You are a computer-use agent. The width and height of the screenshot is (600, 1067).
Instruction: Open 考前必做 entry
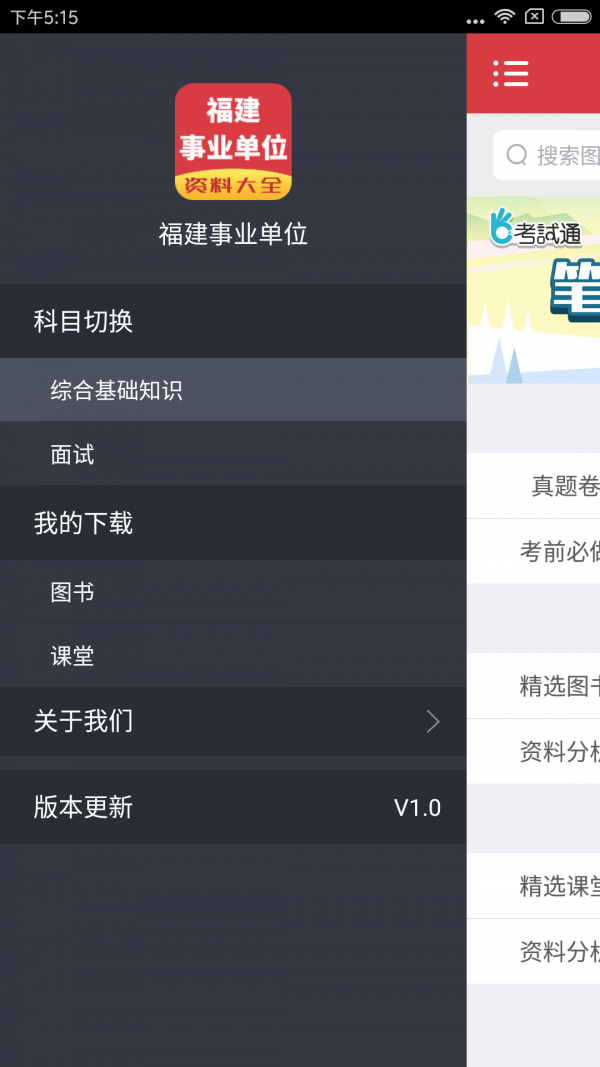click(558, 551)
